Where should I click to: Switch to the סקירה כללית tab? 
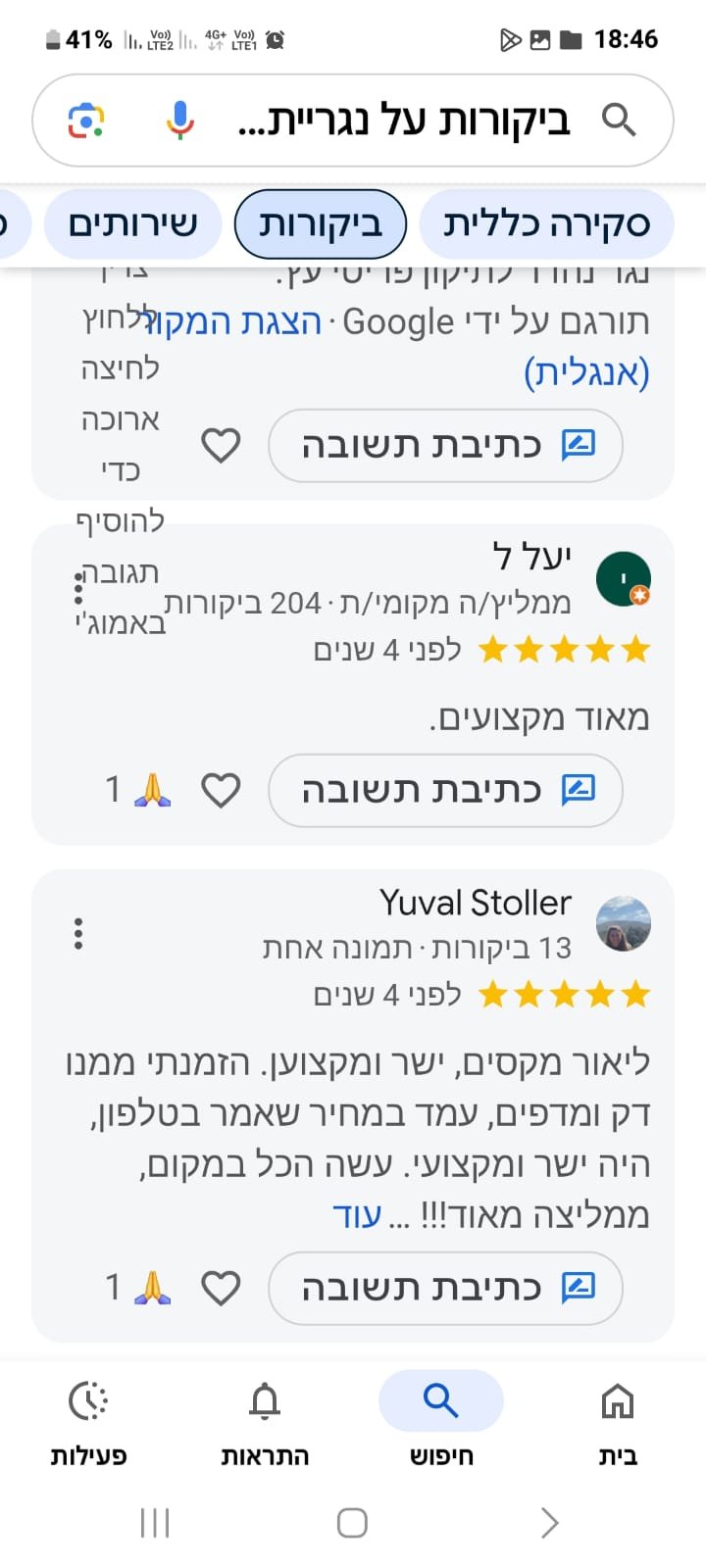pyautogui.click(x=546, y=224)
